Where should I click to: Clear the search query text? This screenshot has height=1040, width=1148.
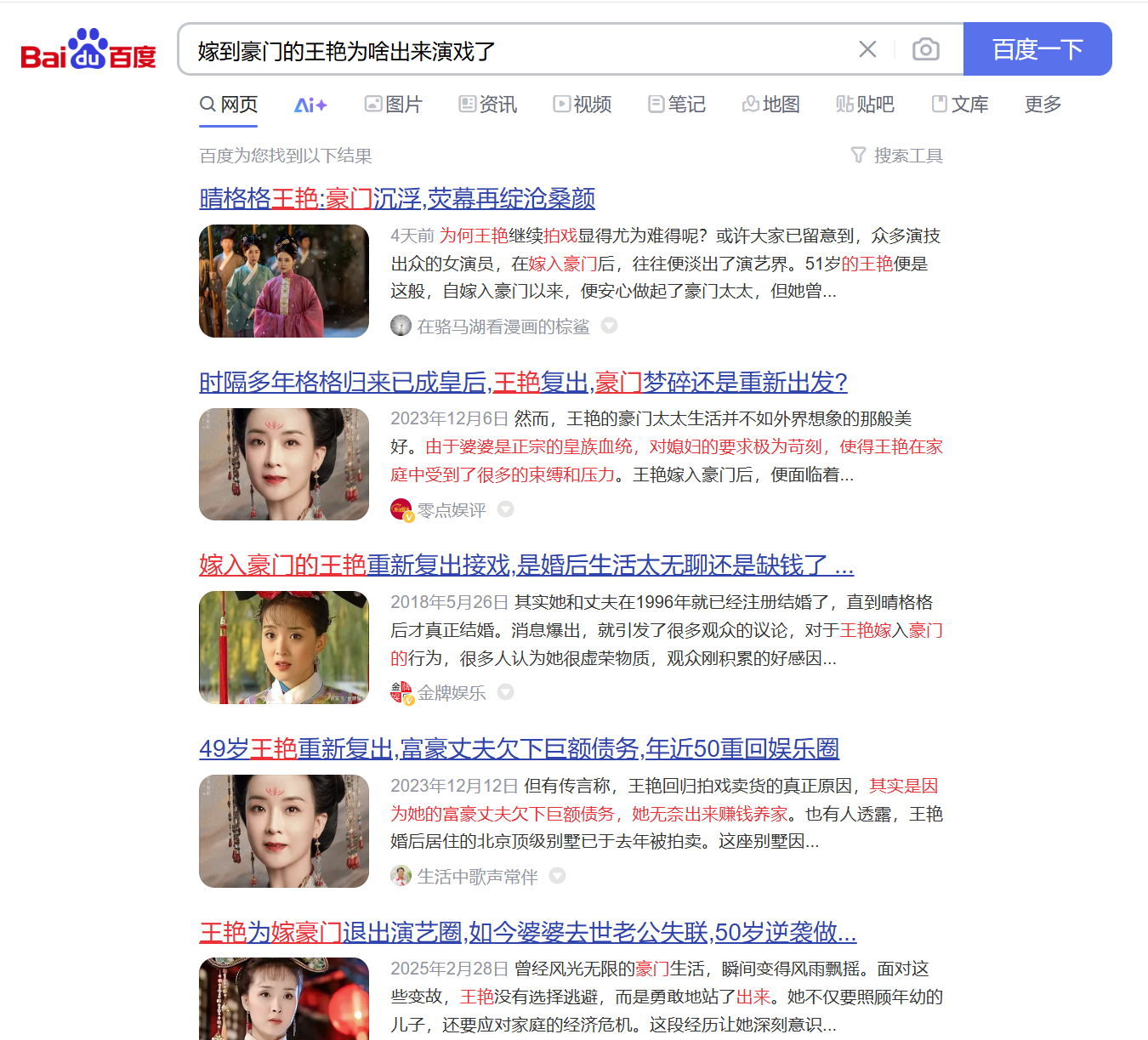click(867, 49)
